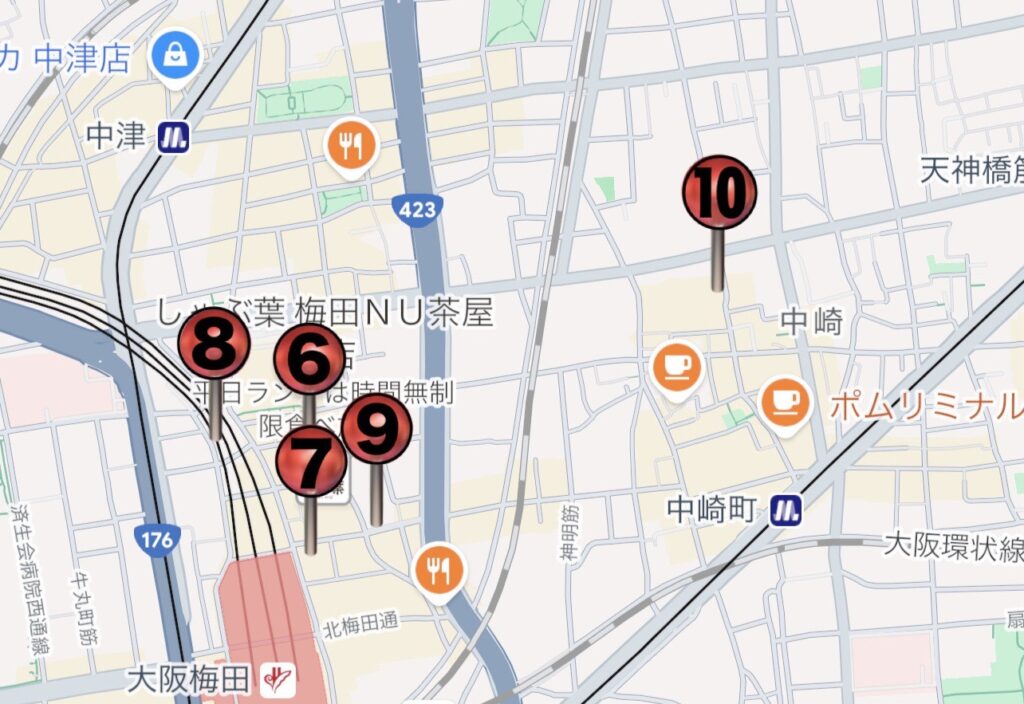Image resolution: width=1024 pixels, height=704 pixels.
Task: Open the cafe marker for ポムリミナル
Action: [x=785, y=402]
